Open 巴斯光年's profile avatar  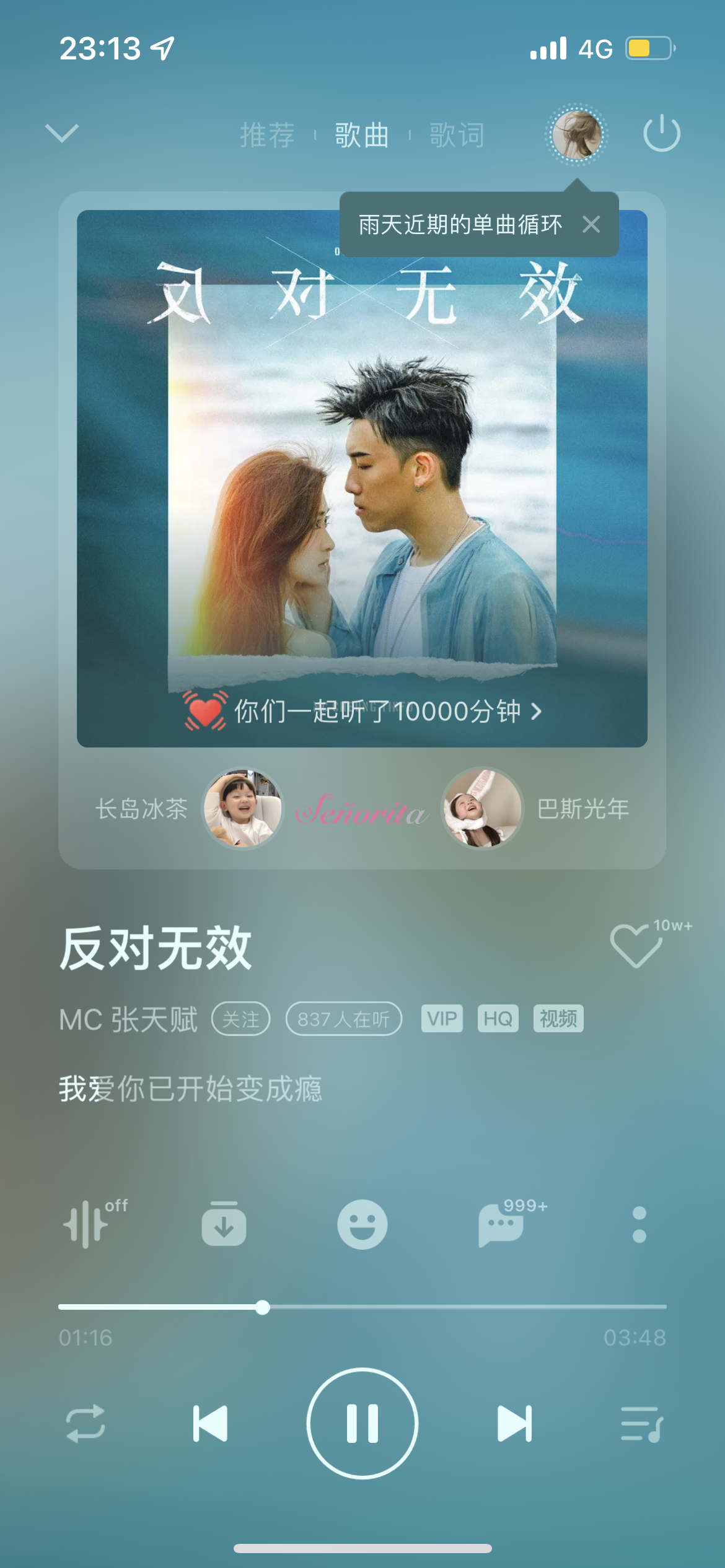481,808
